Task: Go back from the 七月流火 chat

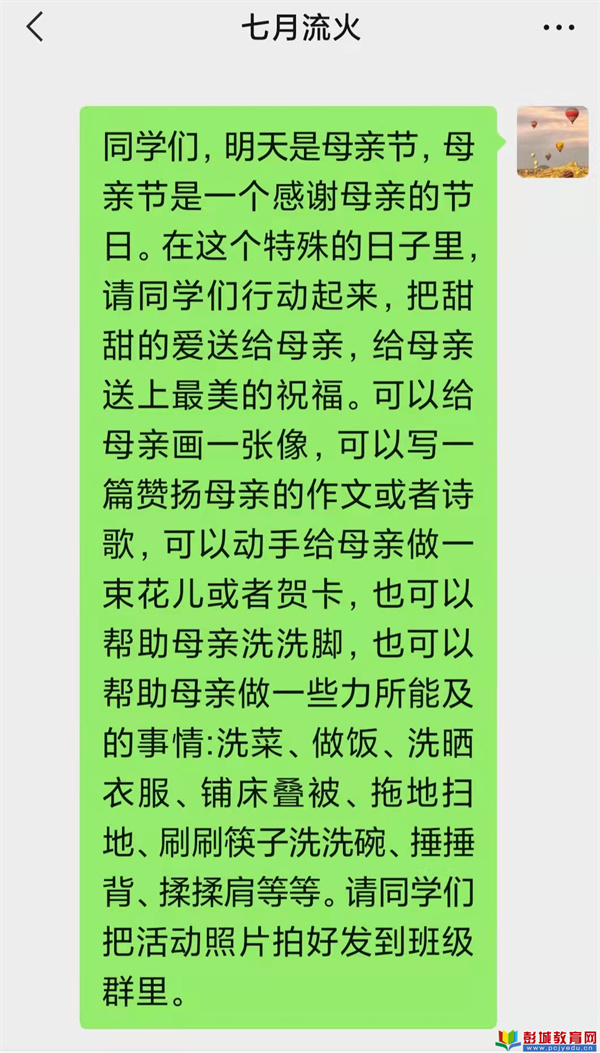Action: [x=35, y=28]
